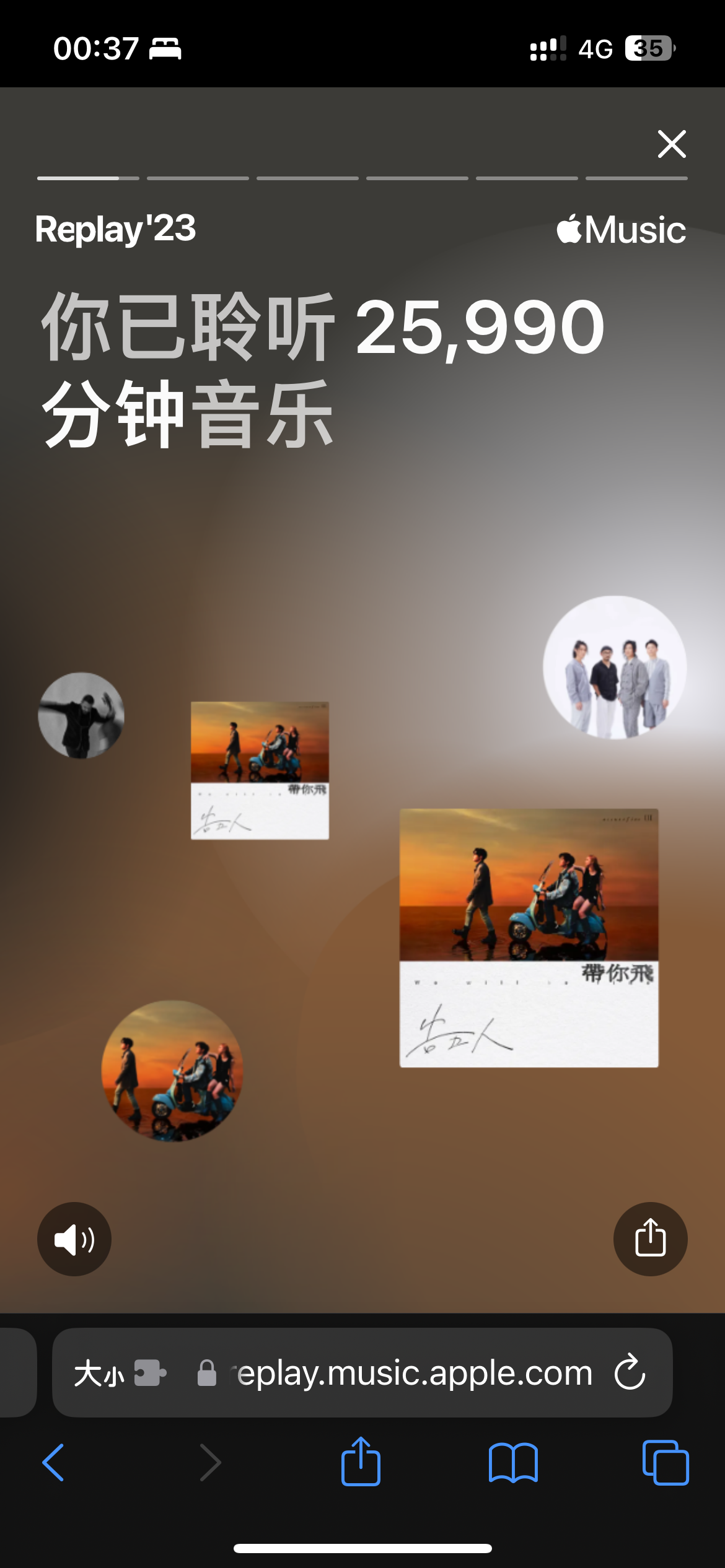The height and width of the screenshot is (1568, 725).
Task: Open the 大小 page settings menu
Action: (120, 1373)
